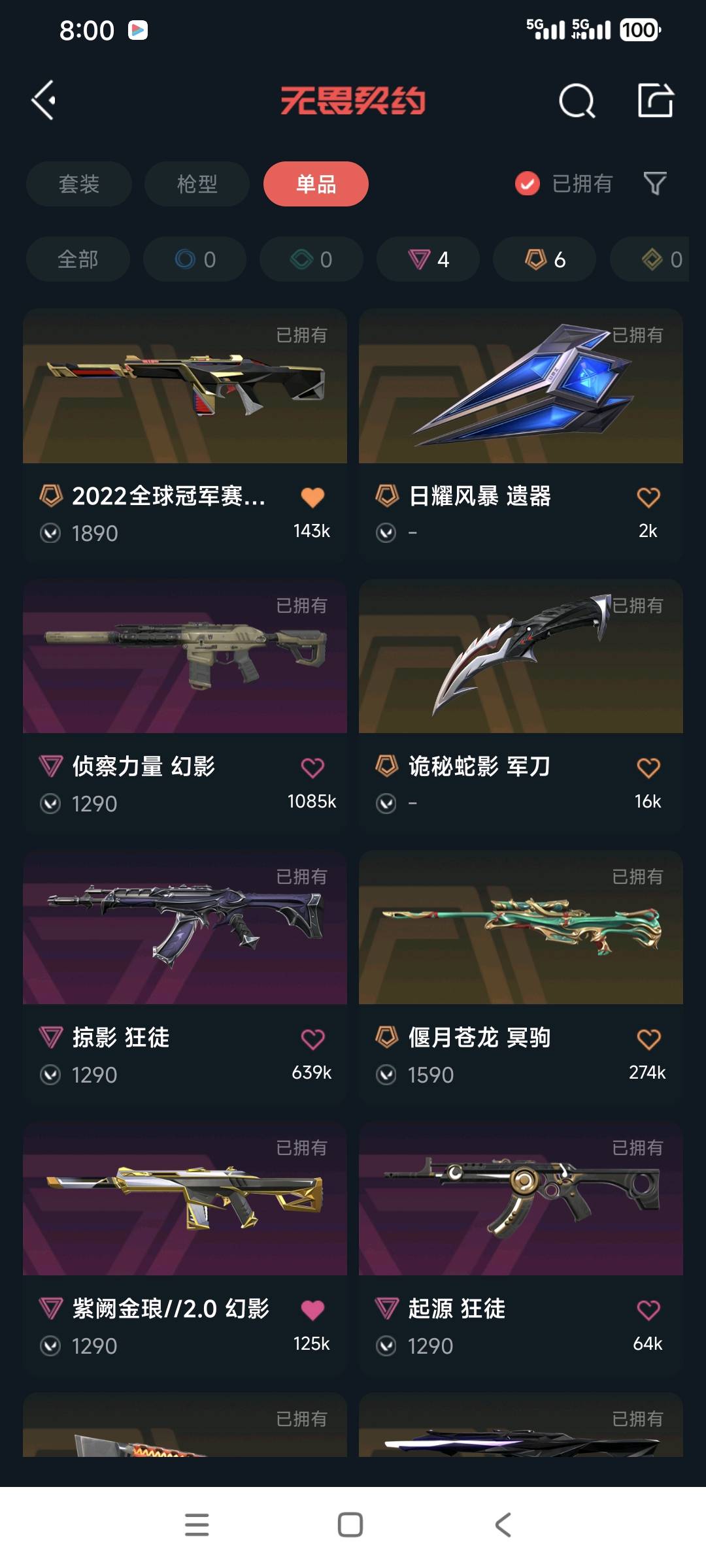Viewport: 706px width, 1568px height.
Task: Open the 2022全球冠军赛 skin card
Action: click(x=185, y=434)
